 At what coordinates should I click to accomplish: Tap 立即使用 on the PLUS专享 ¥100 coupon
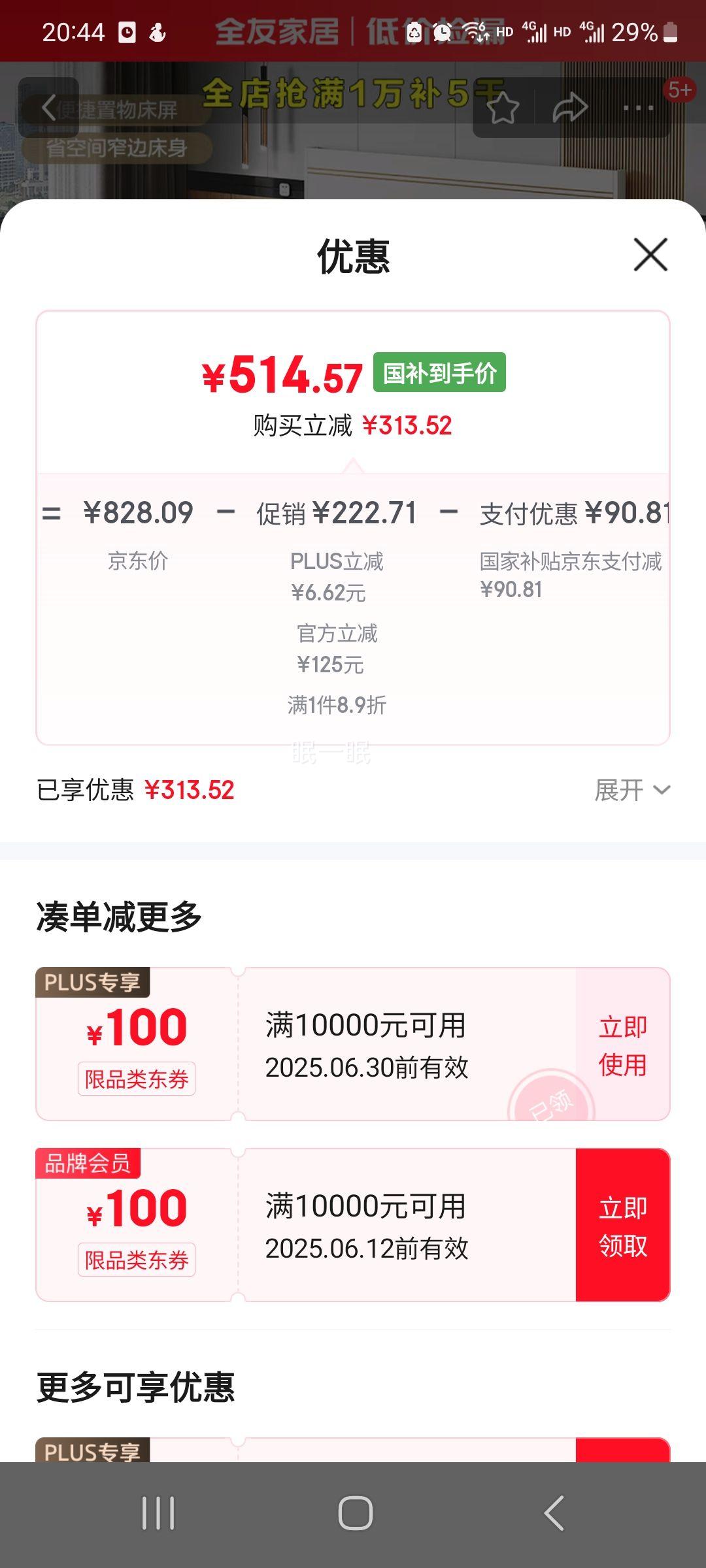[x=622, y=1045]
